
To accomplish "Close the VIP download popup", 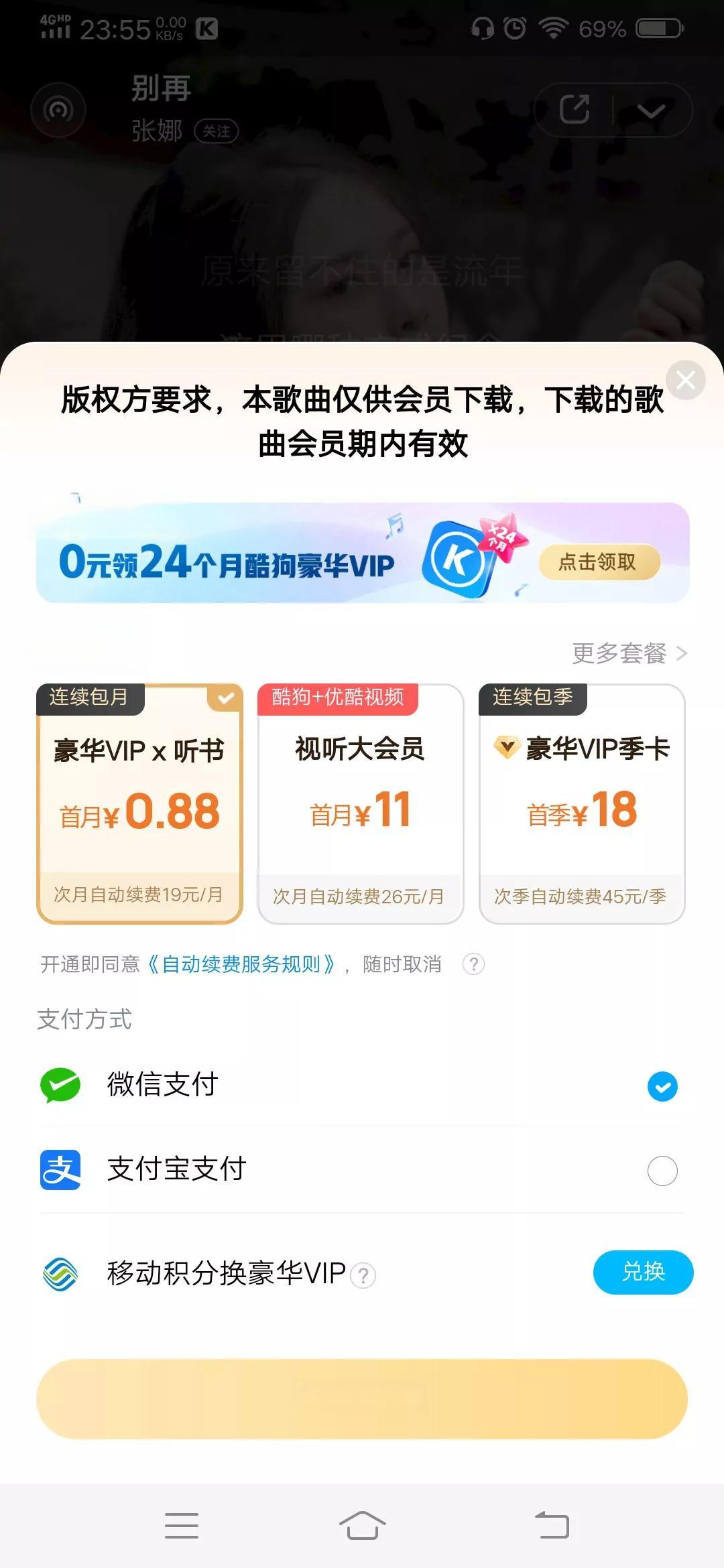I will pos(685,380).
